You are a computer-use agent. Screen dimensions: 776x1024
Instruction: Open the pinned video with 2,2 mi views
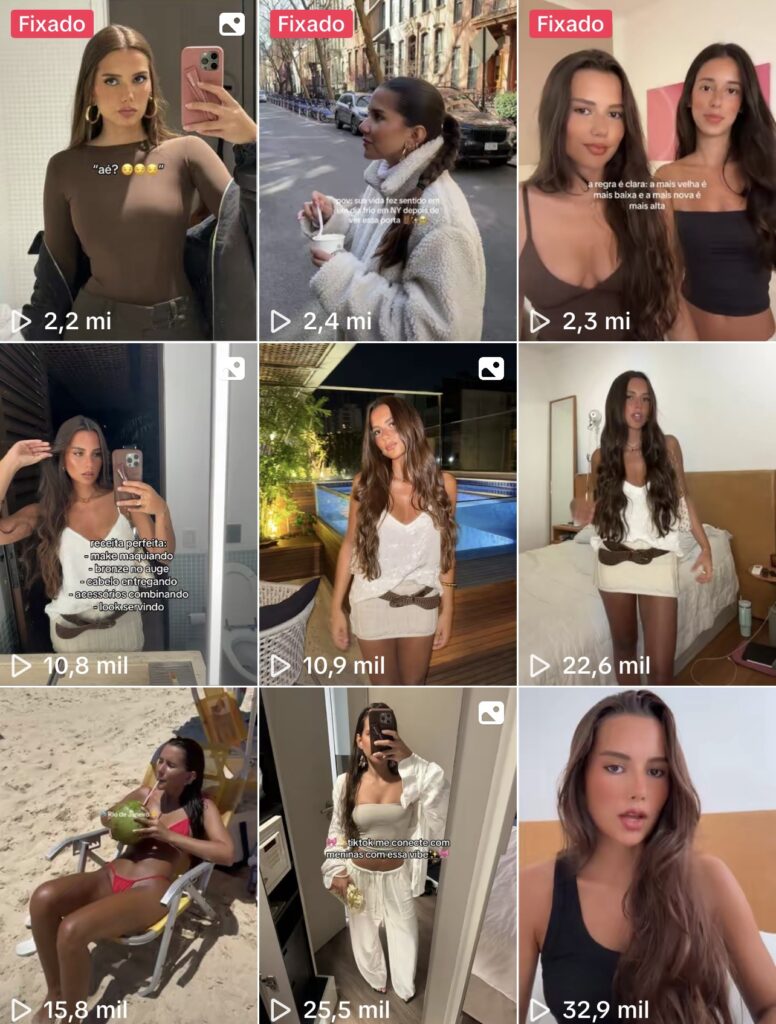[x=128, y=170]
